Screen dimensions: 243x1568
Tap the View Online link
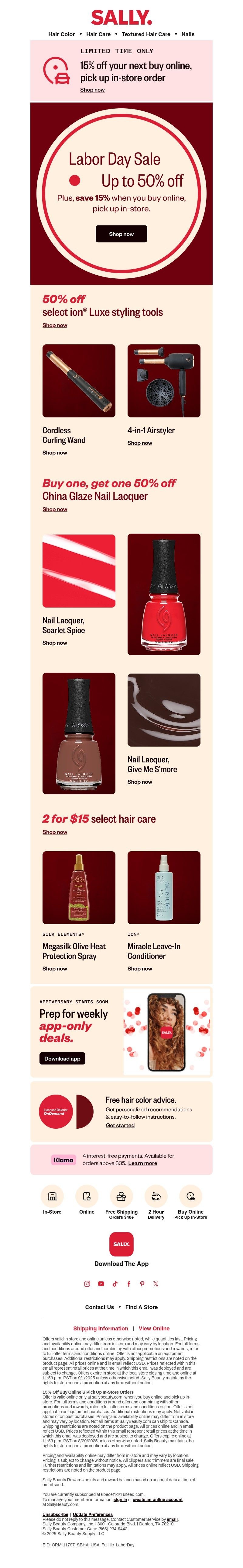pyautogui.click(x=154, y=1328)
